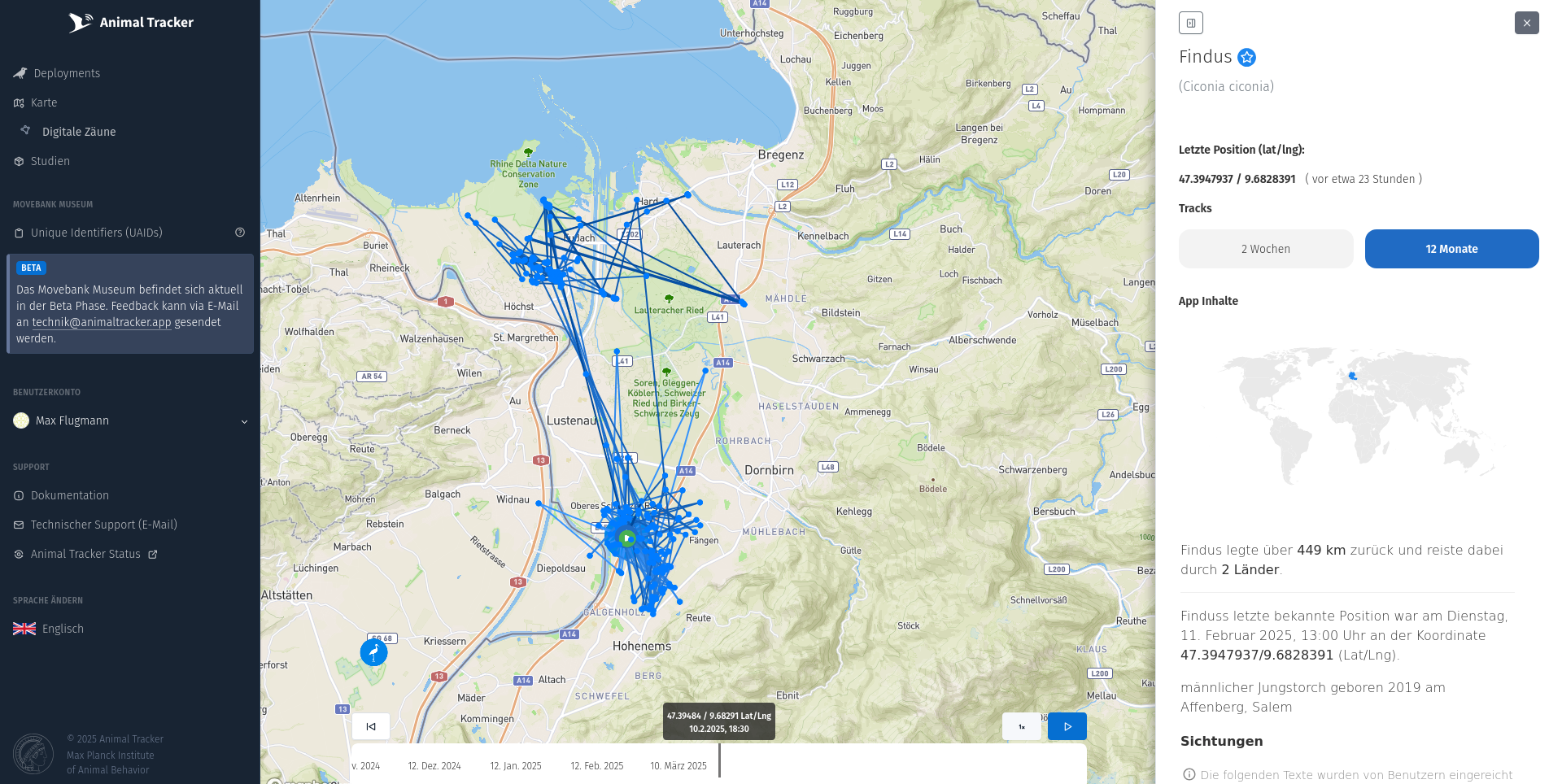Expand the Max Flugmann account dropdown
This screenshot has height=784, width=1562.
click(x=130, y=420)
